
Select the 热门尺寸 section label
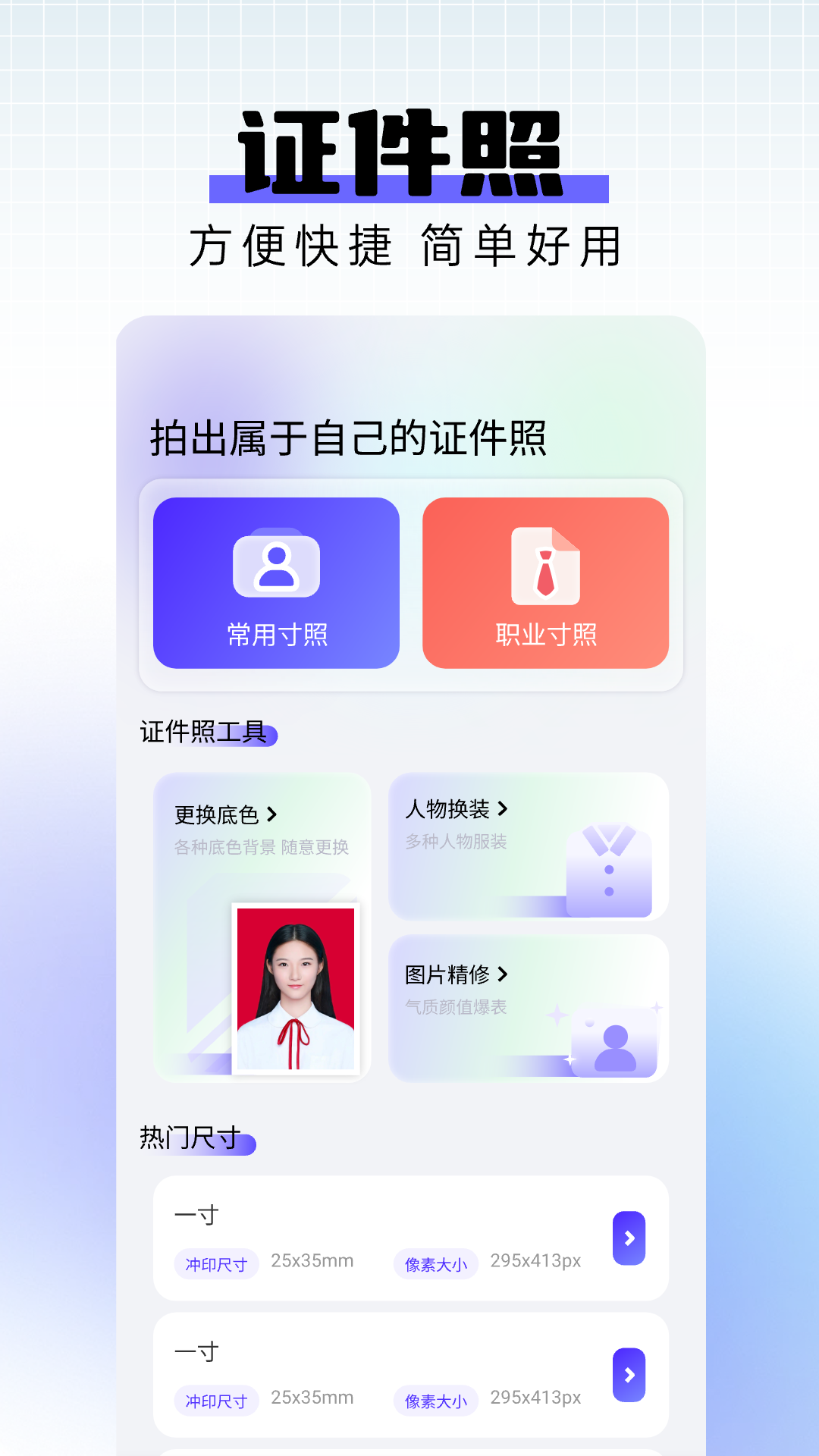coord(188,1136)
